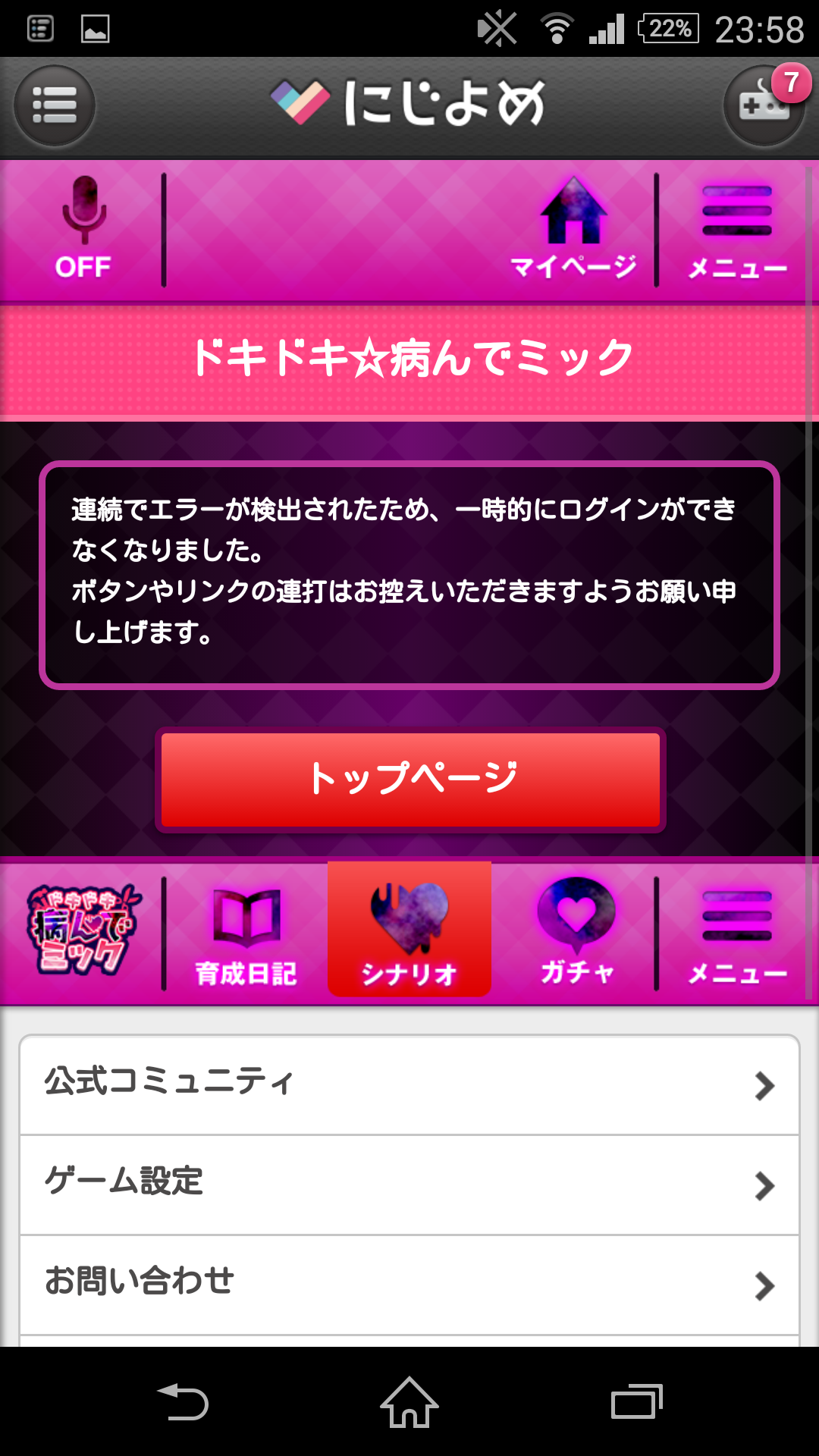Screen dimensions: 819x1456
Task: Open the game controller icon with badge
Action: tap(763, 105)
